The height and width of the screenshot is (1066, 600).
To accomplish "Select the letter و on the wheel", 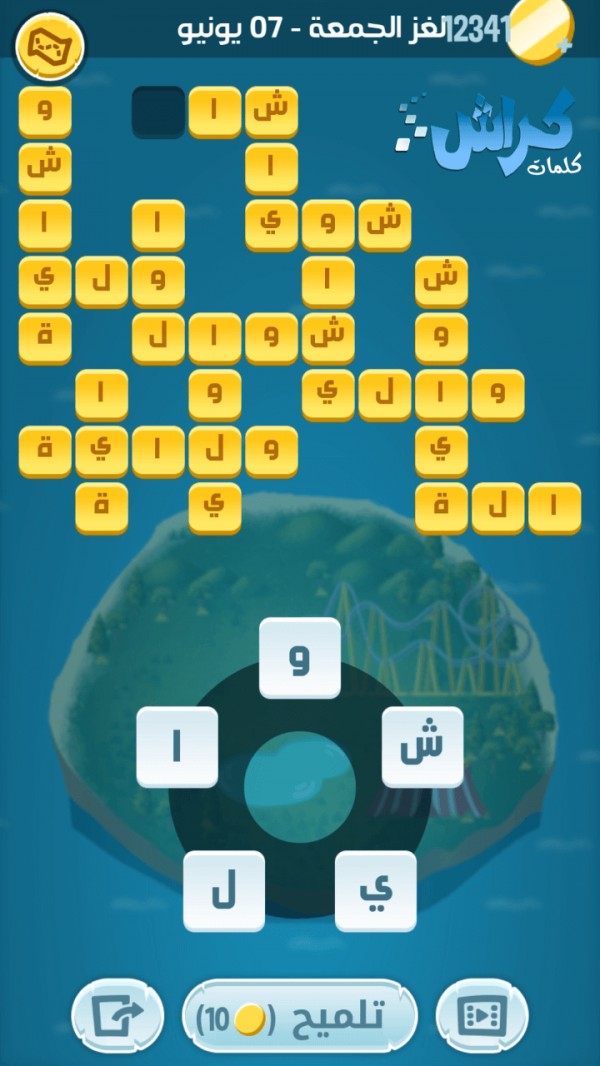I will coord(300,658).
